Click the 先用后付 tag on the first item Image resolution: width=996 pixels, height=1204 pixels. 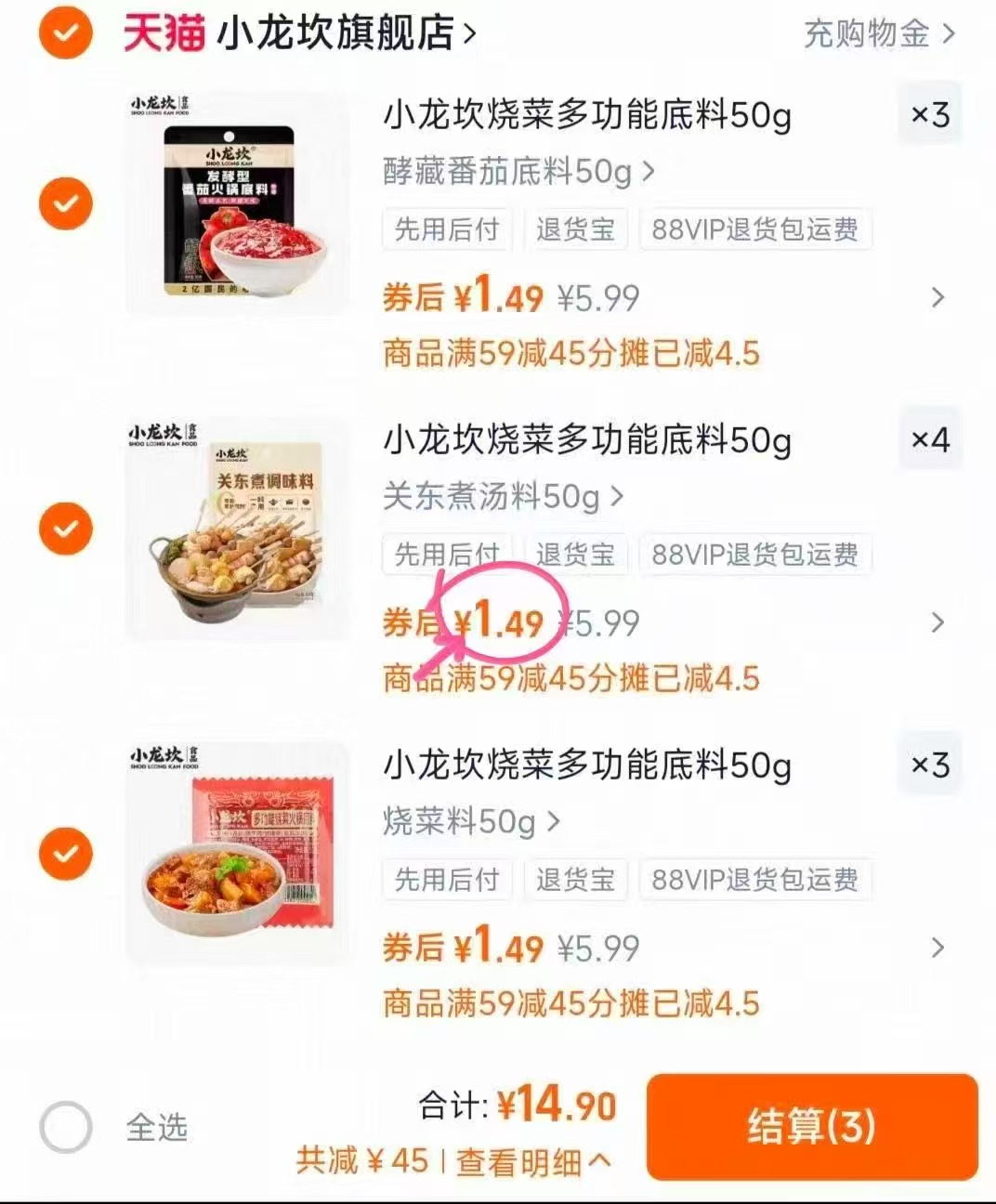click(447, 229)
